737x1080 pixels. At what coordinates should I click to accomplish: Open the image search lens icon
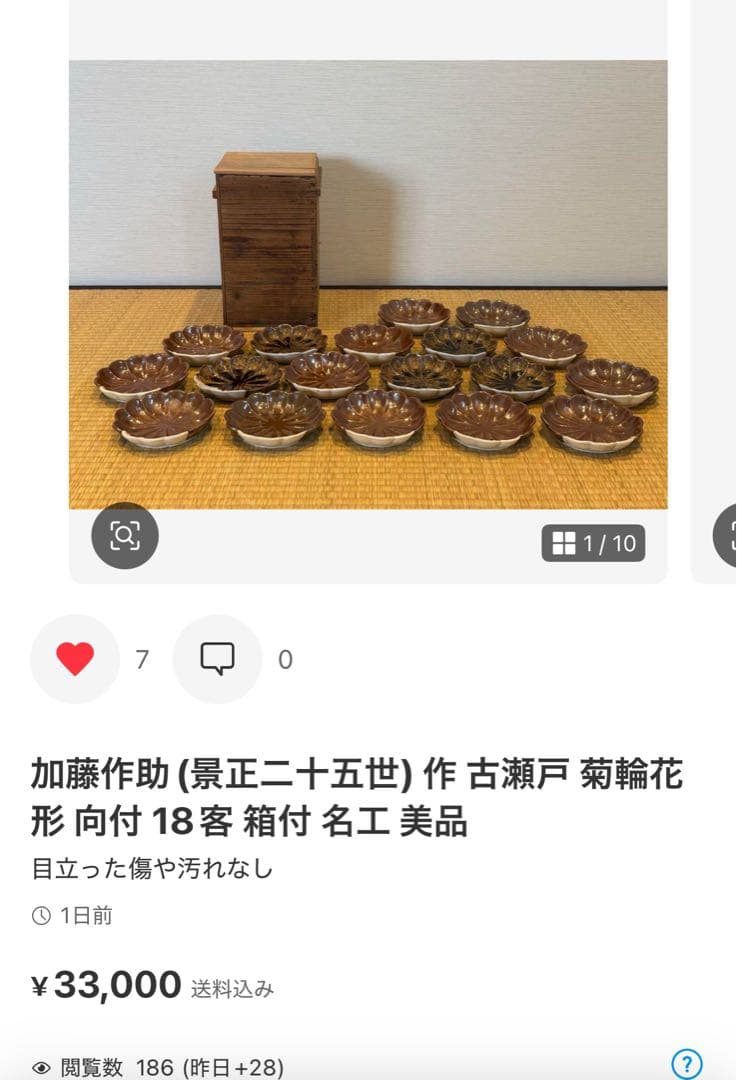pyautogui.click(x=123, y=536)
